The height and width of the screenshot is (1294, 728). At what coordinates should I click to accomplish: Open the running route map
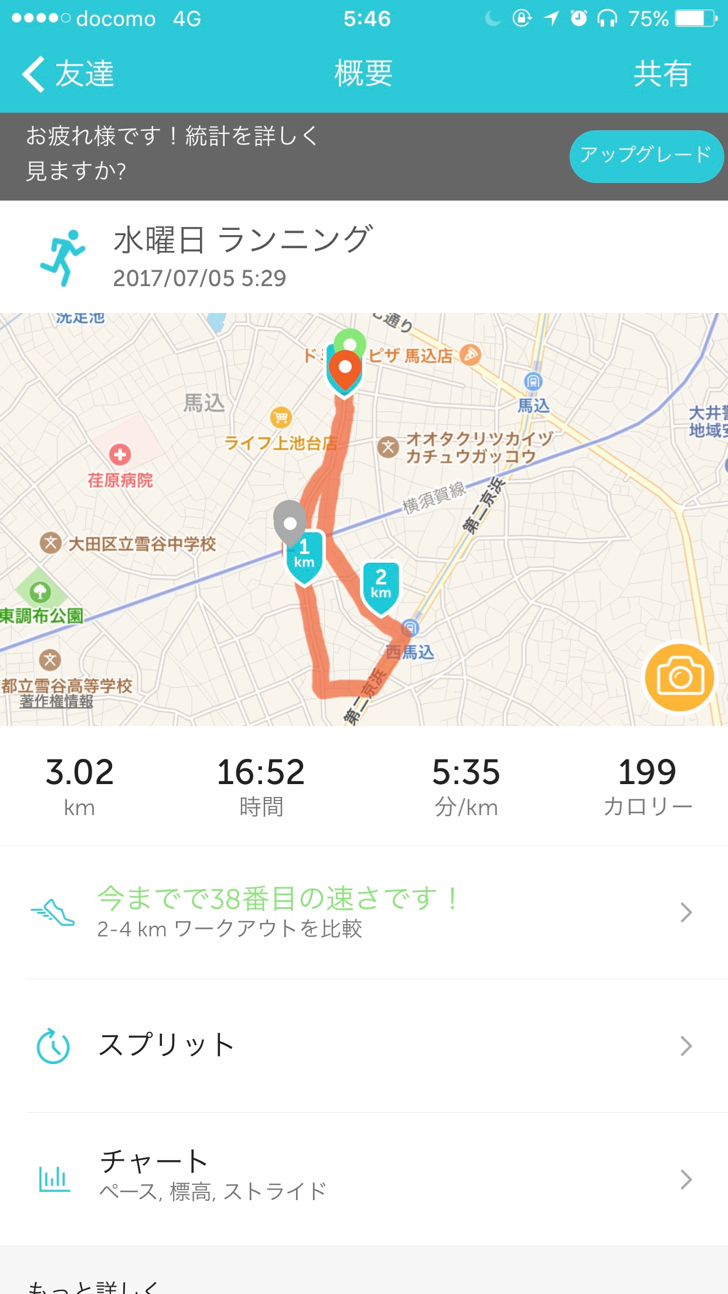pyautogui.click(x=364, y=519)
